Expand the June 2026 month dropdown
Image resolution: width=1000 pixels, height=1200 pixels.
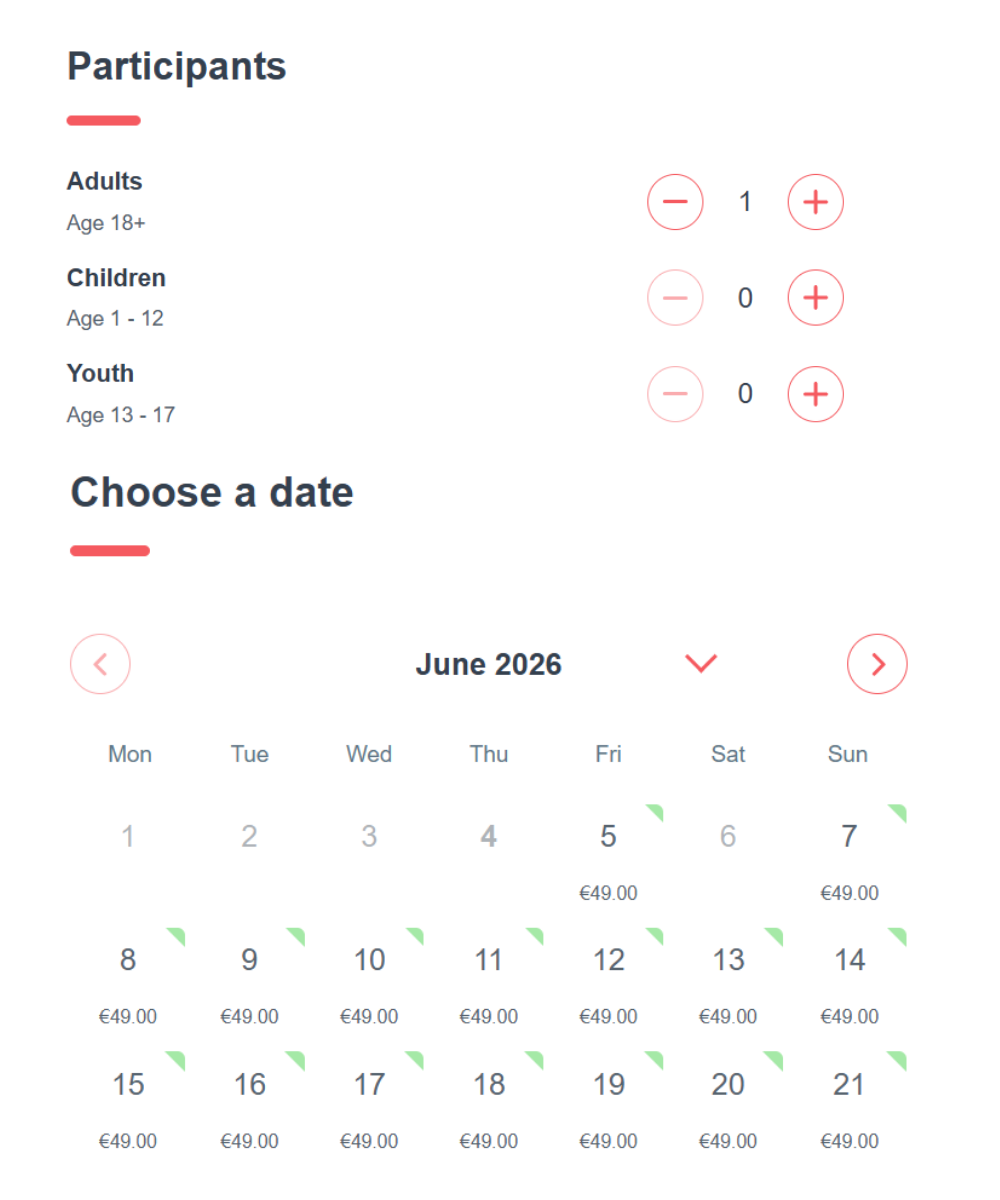[x=701, y=663]
